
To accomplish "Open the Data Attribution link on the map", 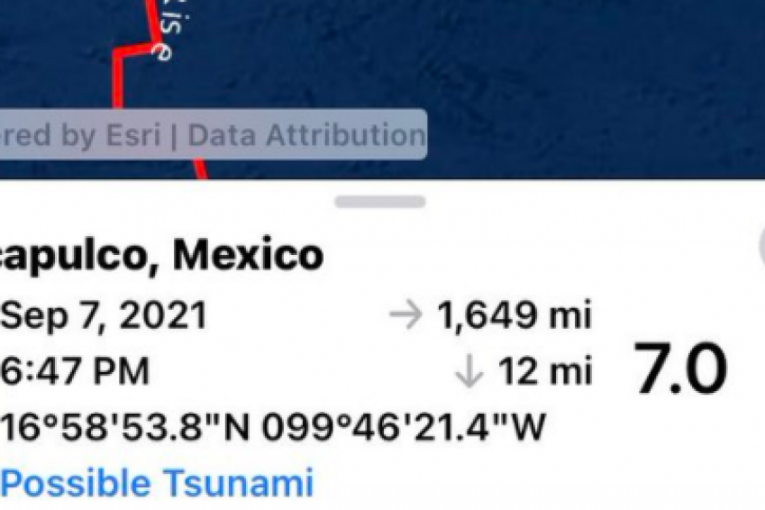I will pyautogui.click(x=305, y=135).
